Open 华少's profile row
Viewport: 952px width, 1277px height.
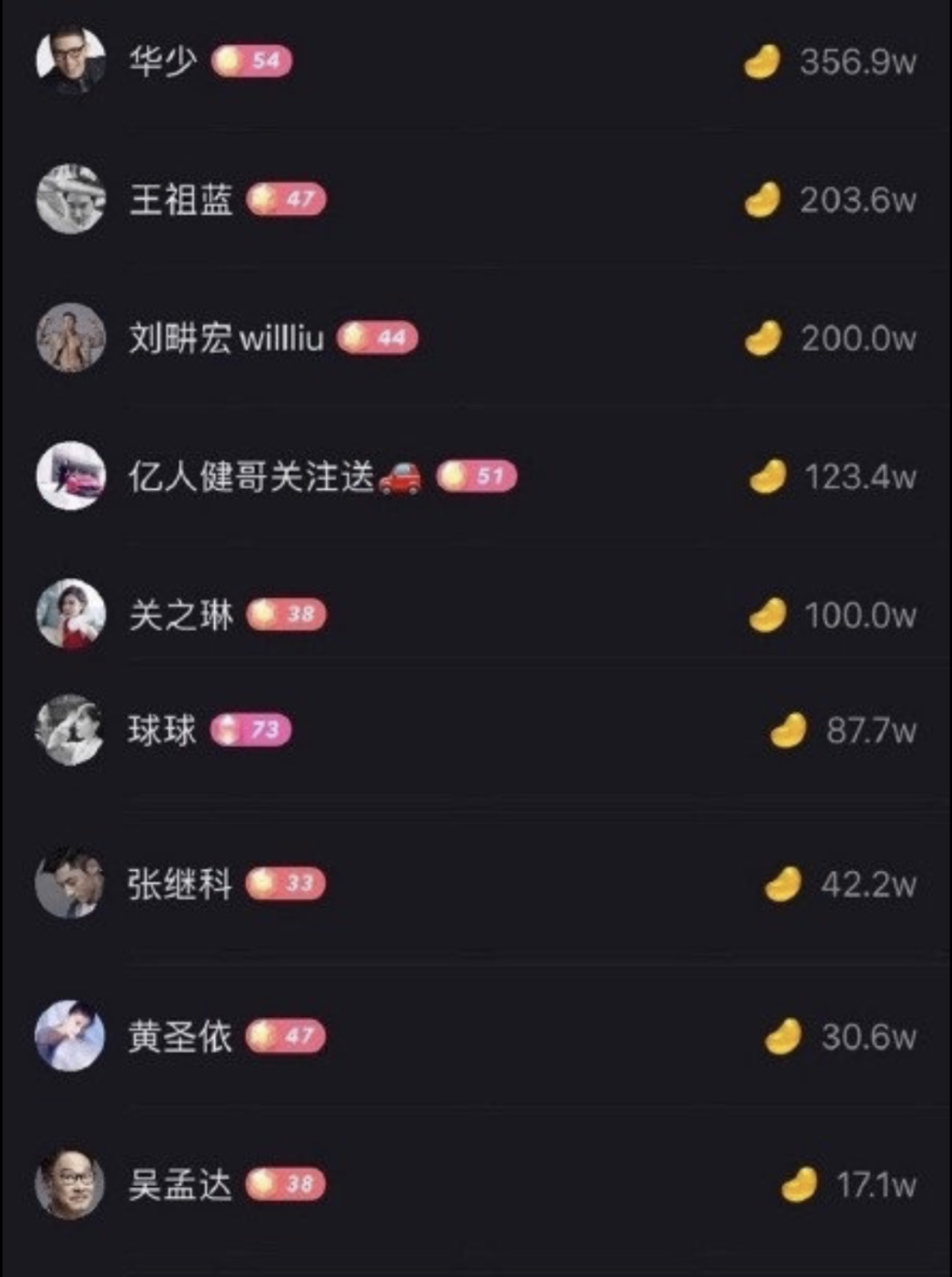click(x=163, y=62)
